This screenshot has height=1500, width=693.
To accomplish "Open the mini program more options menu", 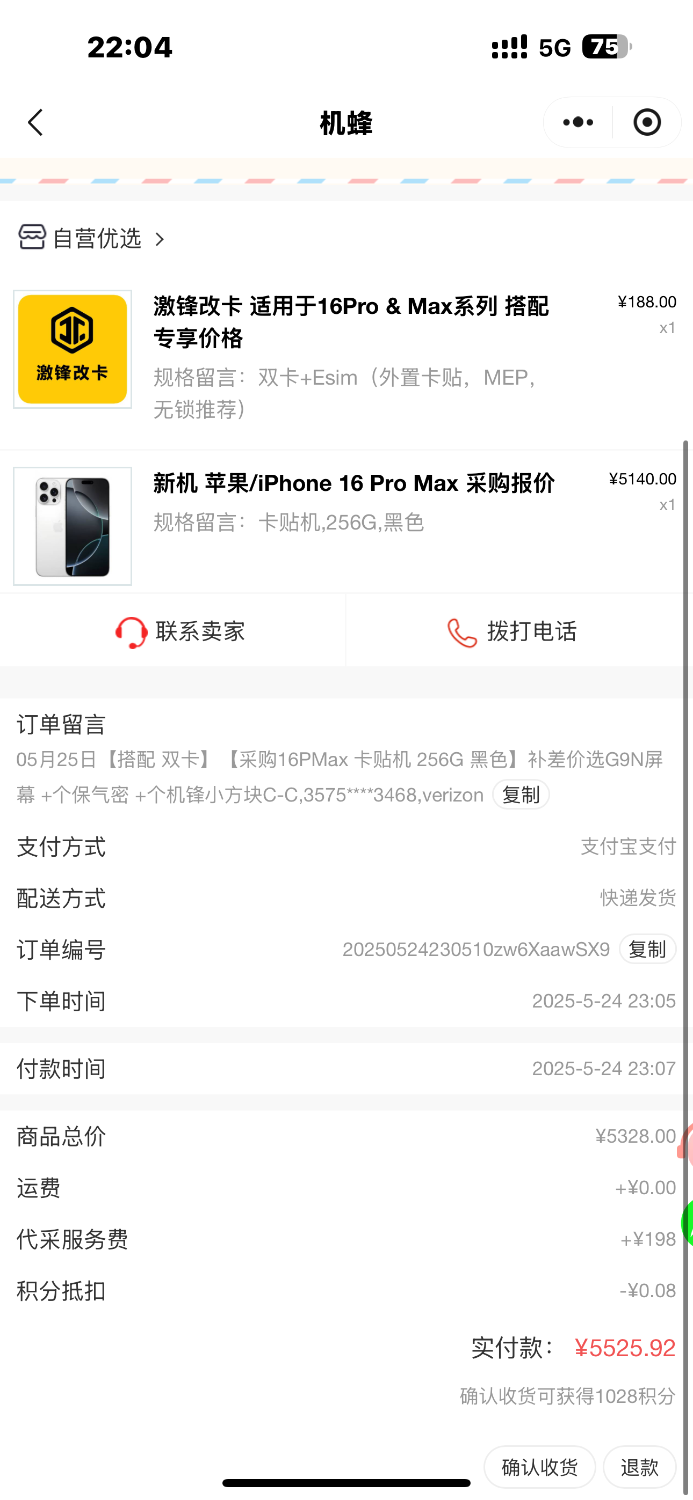I will point(578,123).
